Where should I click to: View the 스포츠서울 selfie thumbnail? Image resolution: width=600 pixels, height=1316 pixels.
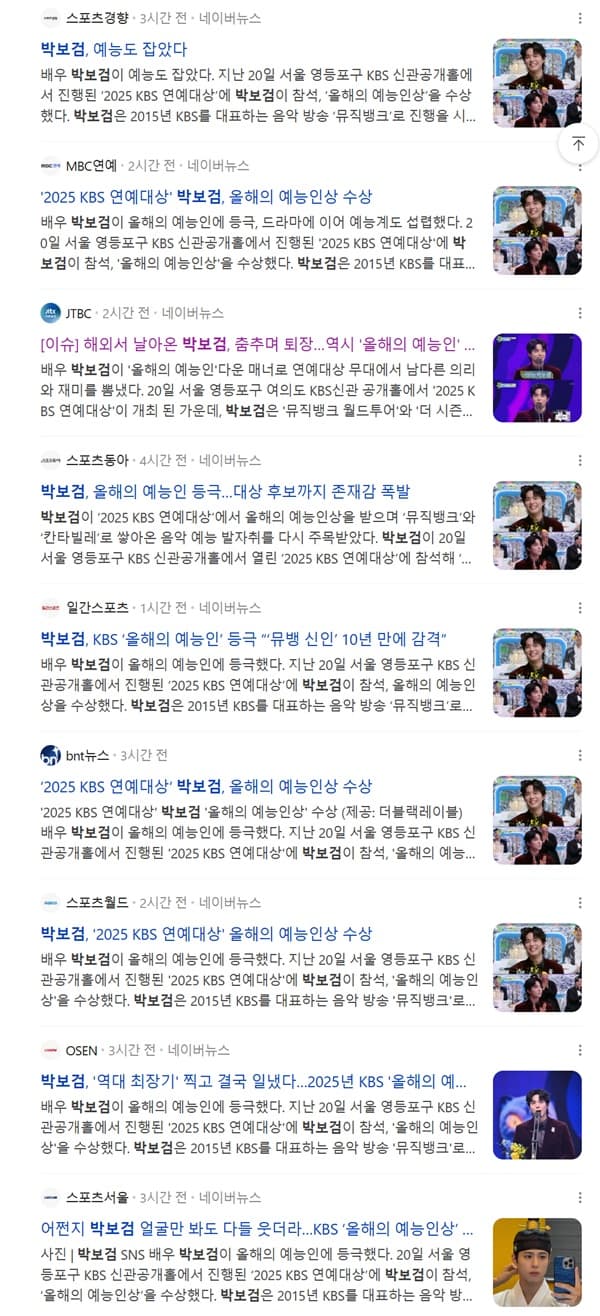pos(537,1262)
